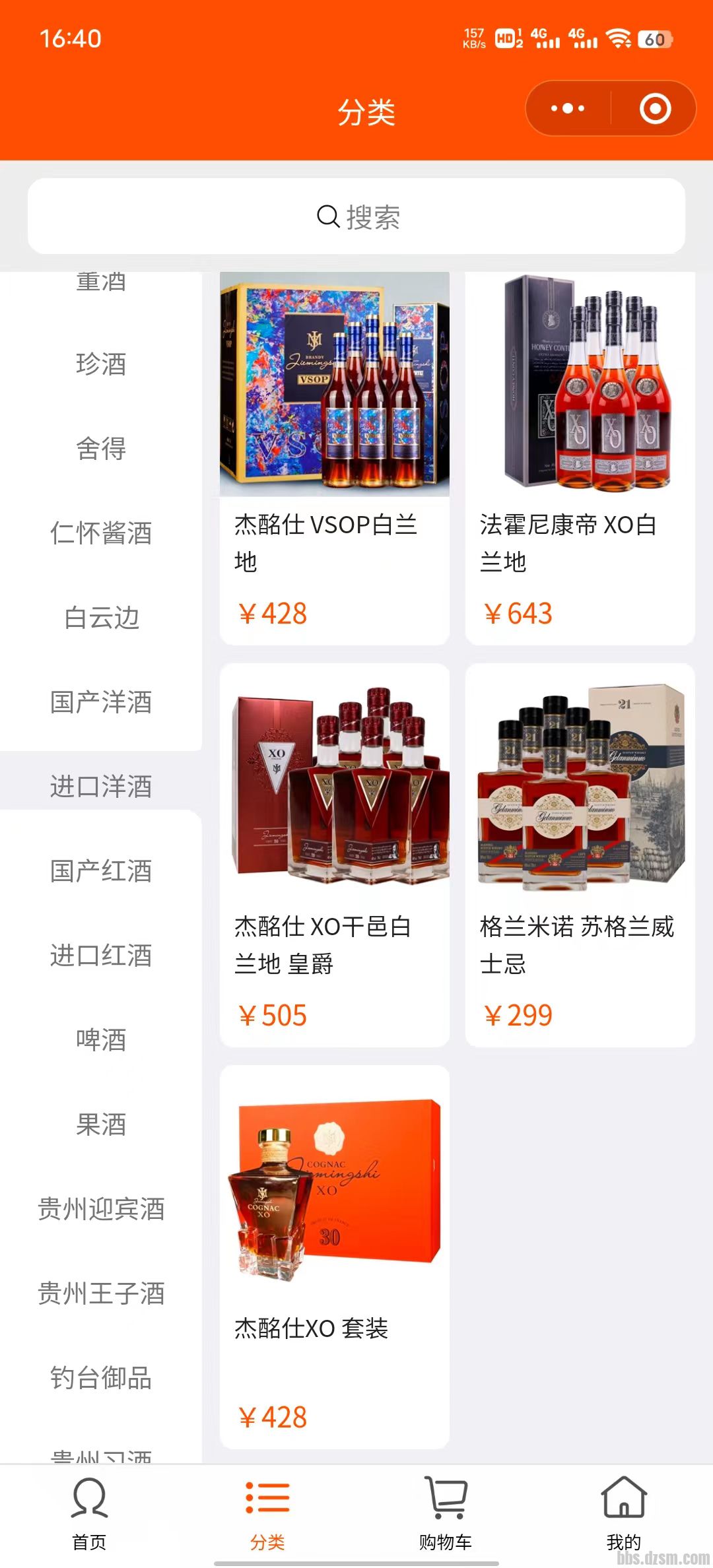
Task: Open the 搜索 search box
Action: [x=356, y=216]
